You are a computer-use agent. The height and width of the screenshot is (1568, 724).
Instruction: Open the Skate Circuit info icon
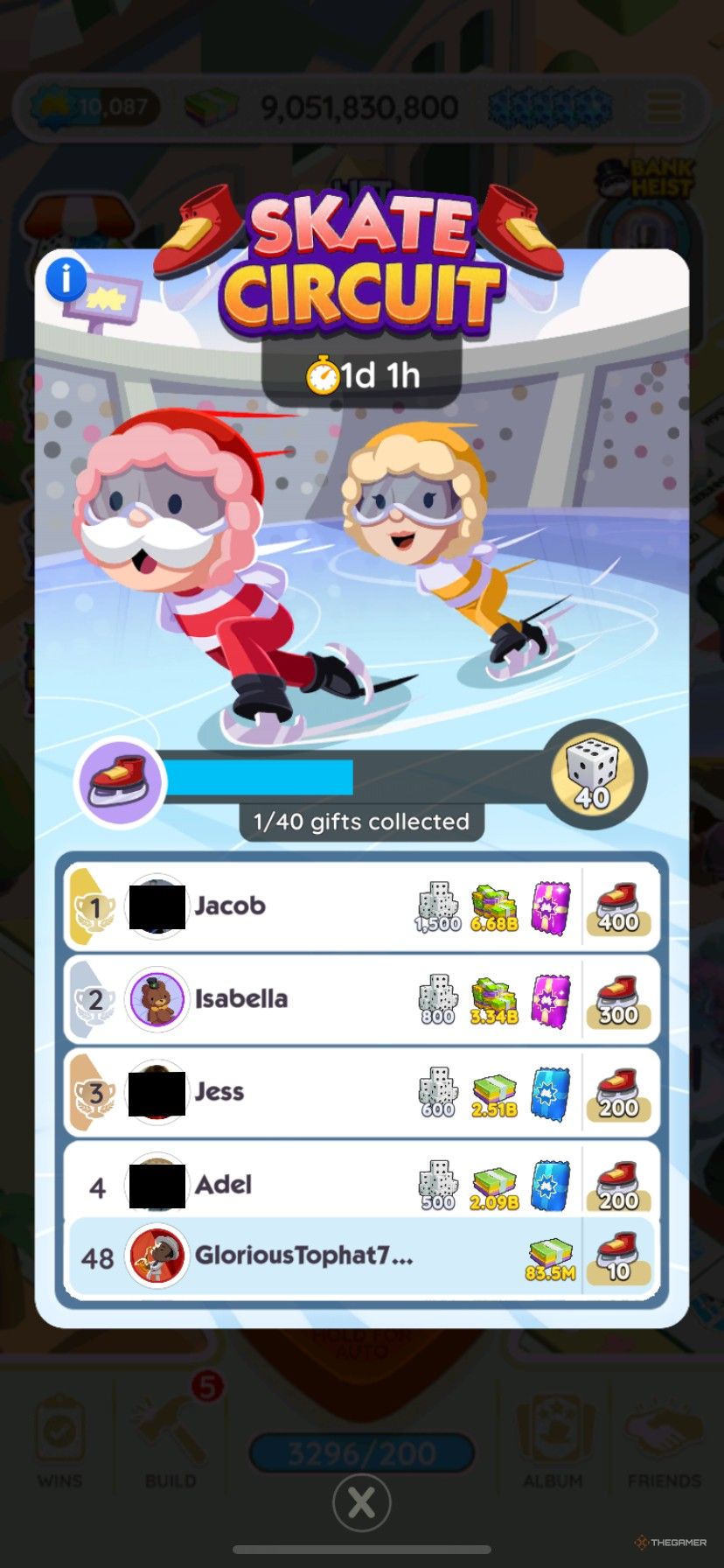coord(66,280)
